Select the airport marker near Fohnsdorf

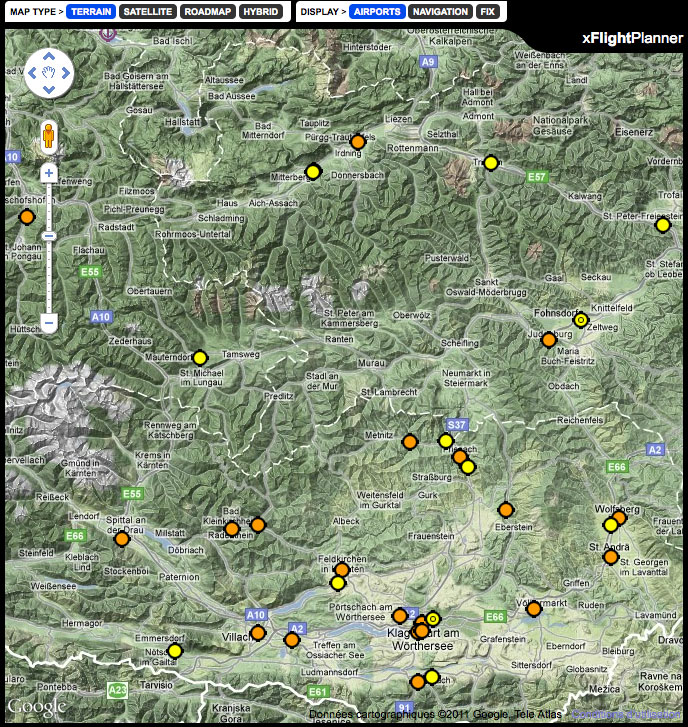point(581,320)
